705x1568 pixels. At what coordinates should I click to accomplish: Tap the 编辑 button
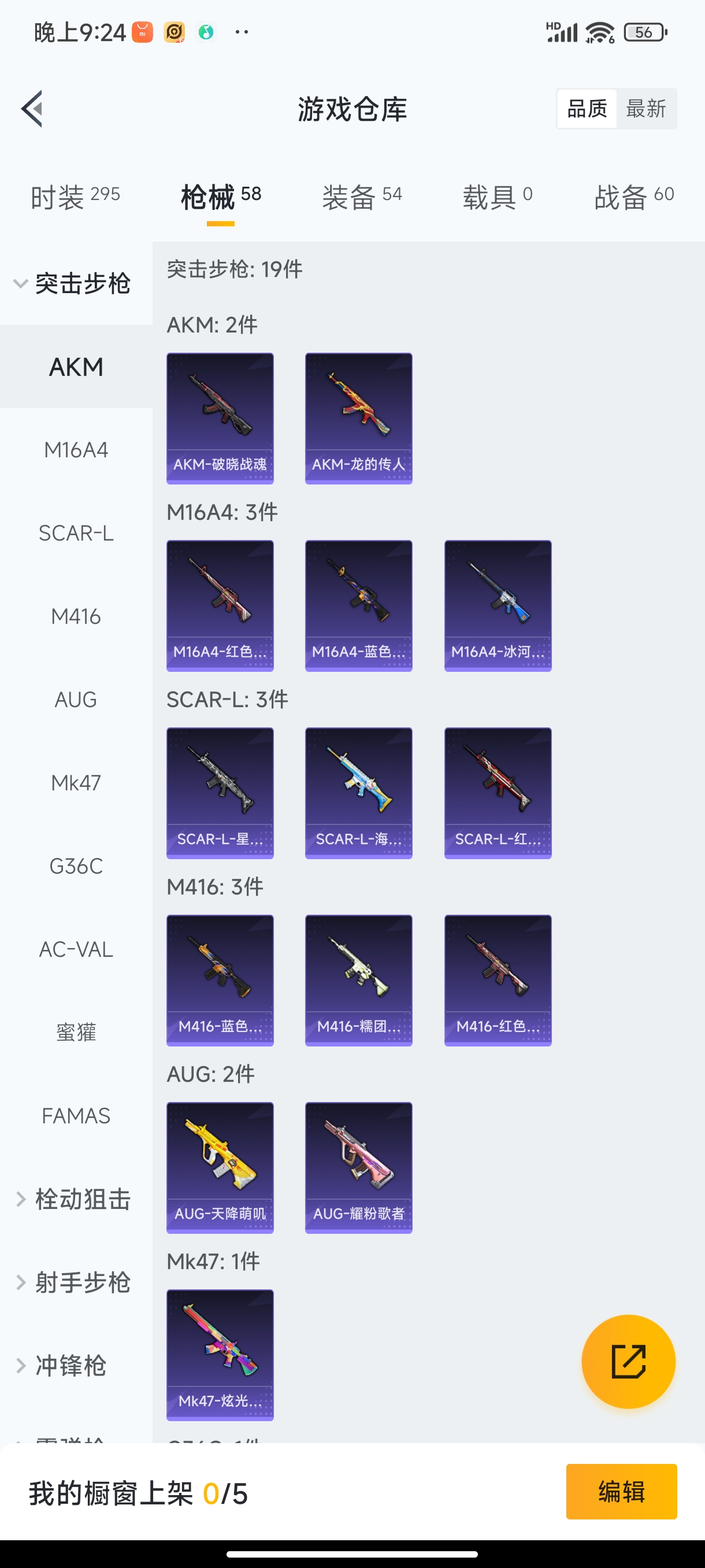(x=621, y=1491)
